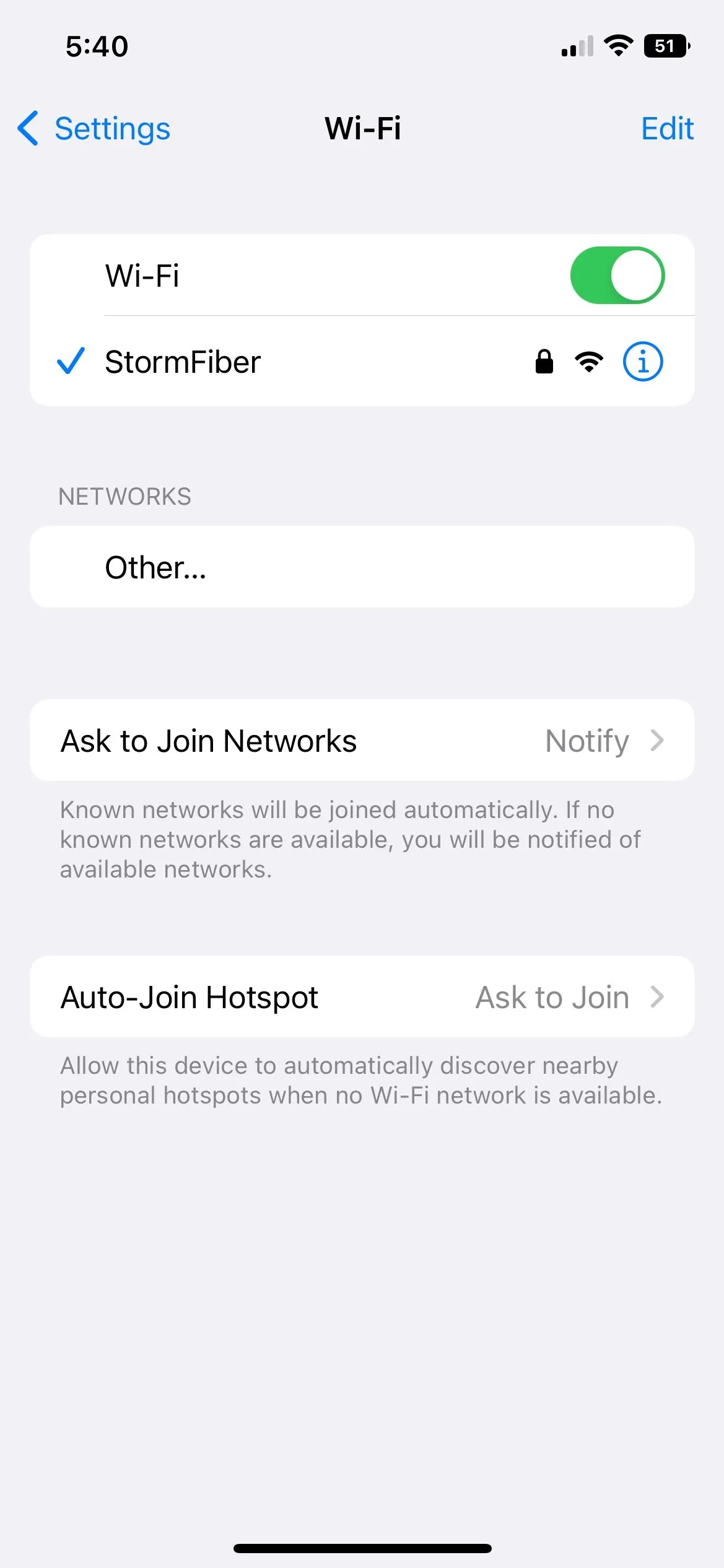Image resolution: width=724 pixels, height=1568 pixels.
Task: Tap Edit to manage known networks
Action: (667, 128)
